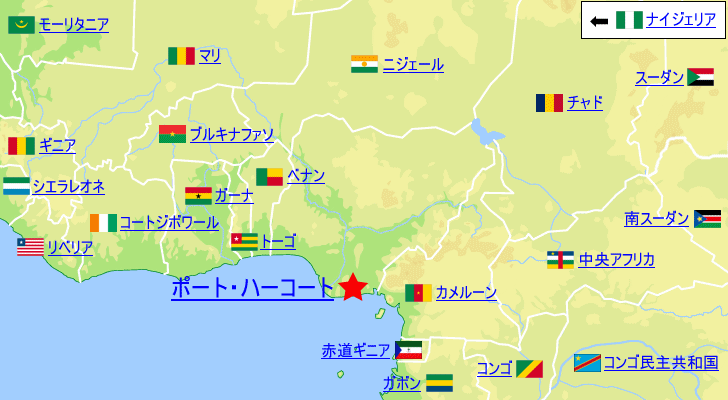Screen dimensions: 728x400
Task: Tap the ギニア link
Action: click(x=57, y=146)
